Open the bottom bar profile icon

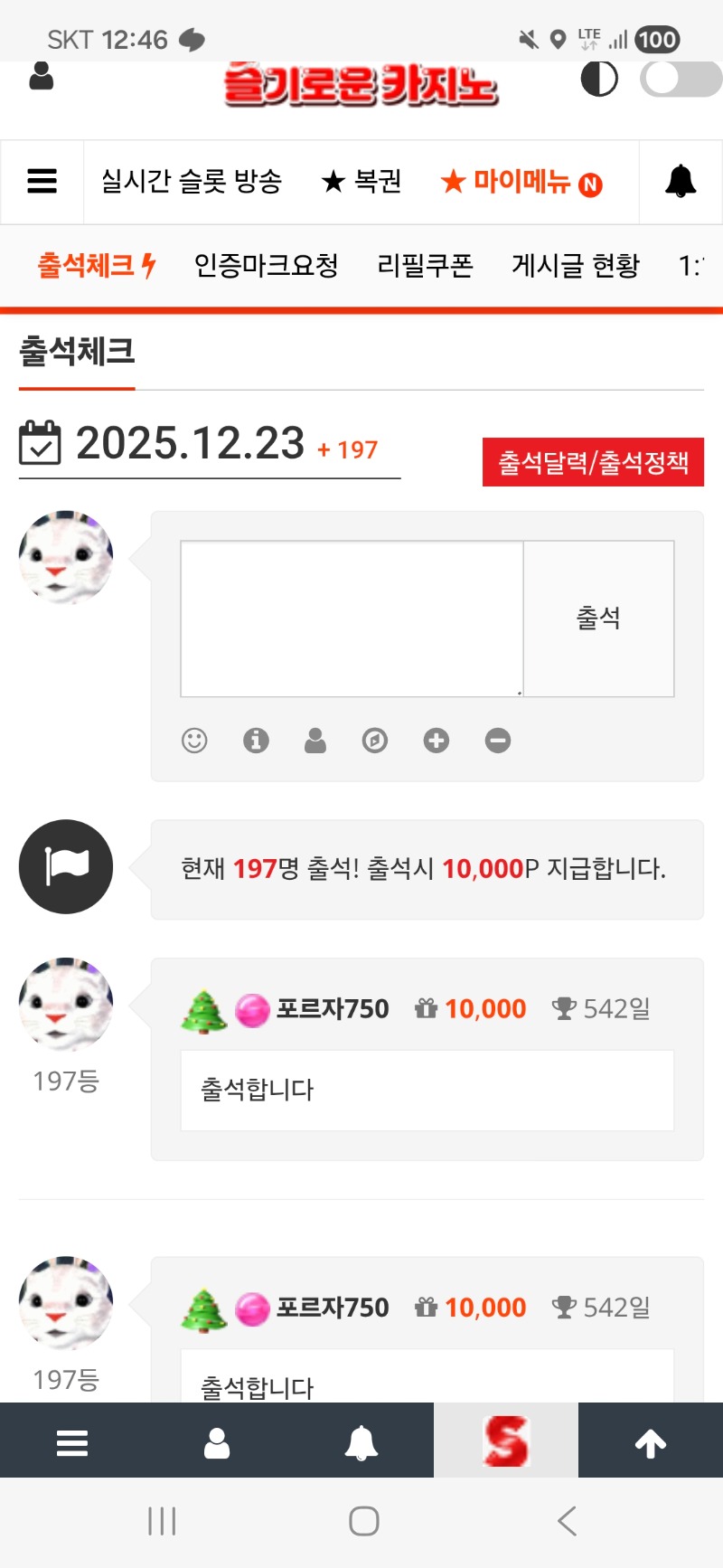pos(217,1443)
